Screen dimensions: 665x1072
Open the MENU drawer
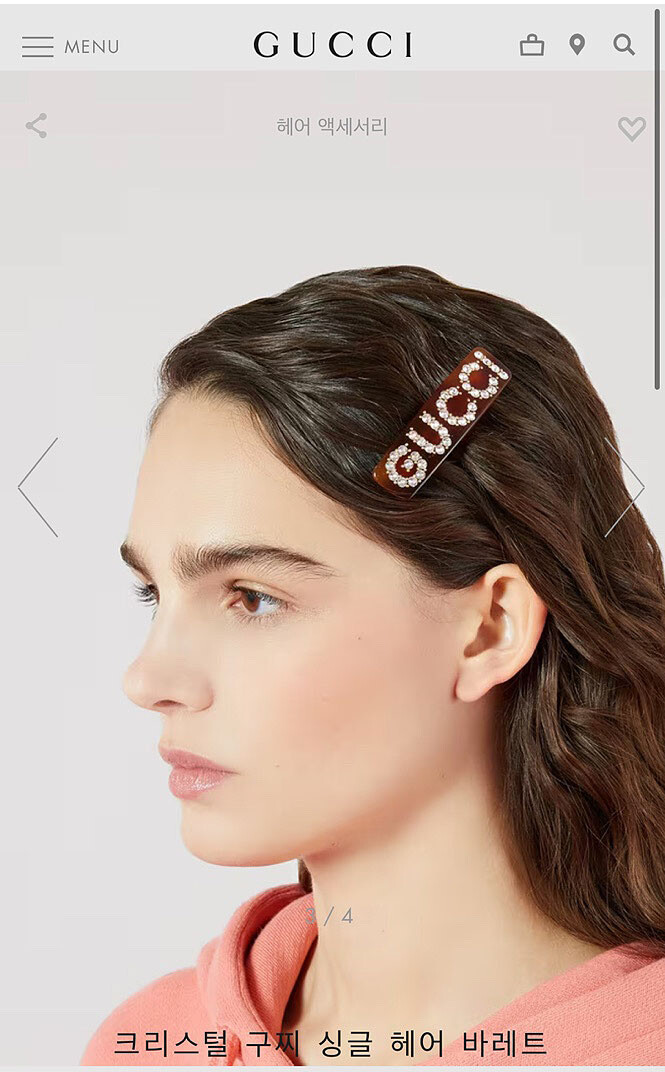coord(70,46)
